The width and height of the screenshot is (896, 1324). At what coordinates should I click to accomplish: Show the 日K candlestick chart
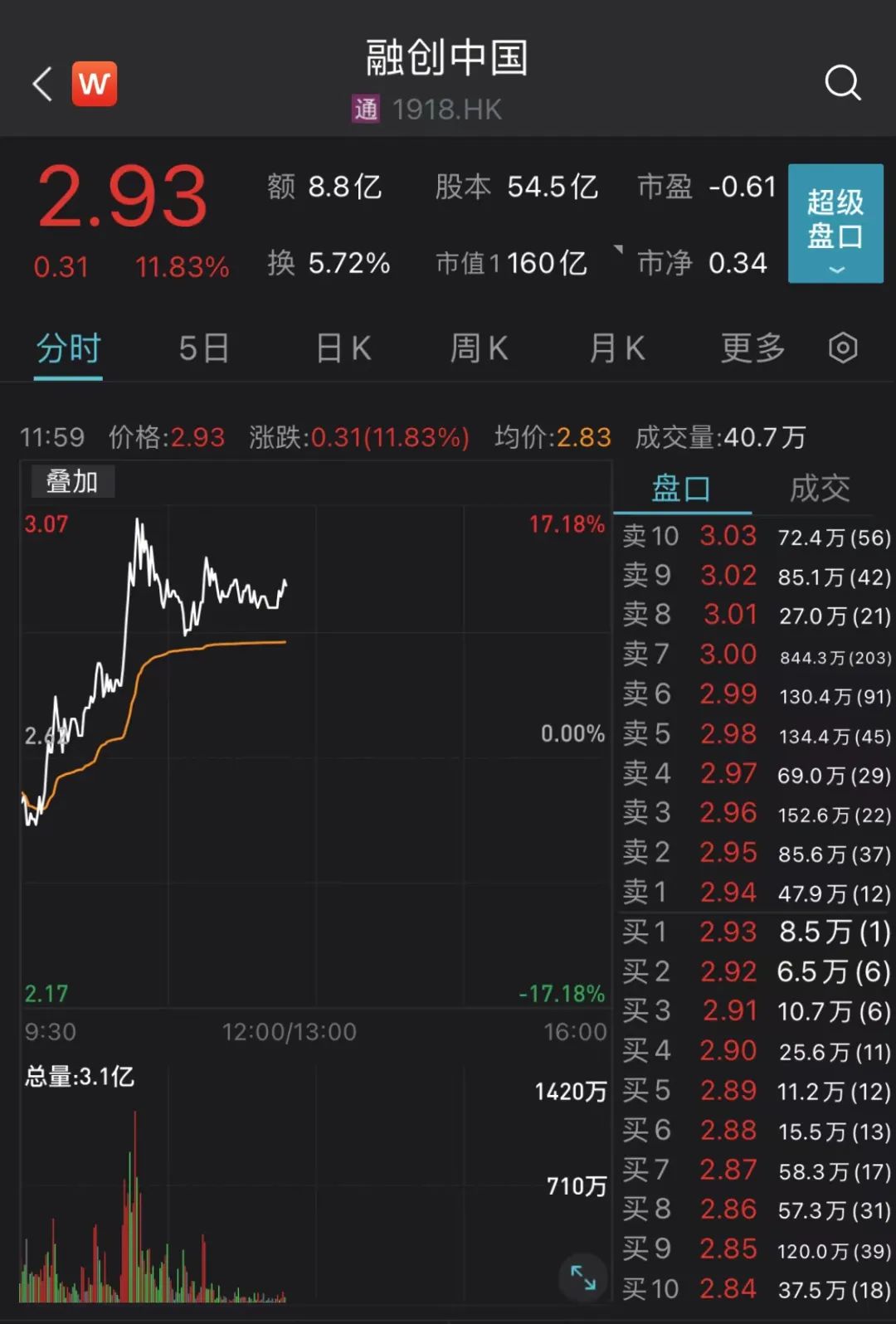tap(343, 349)
